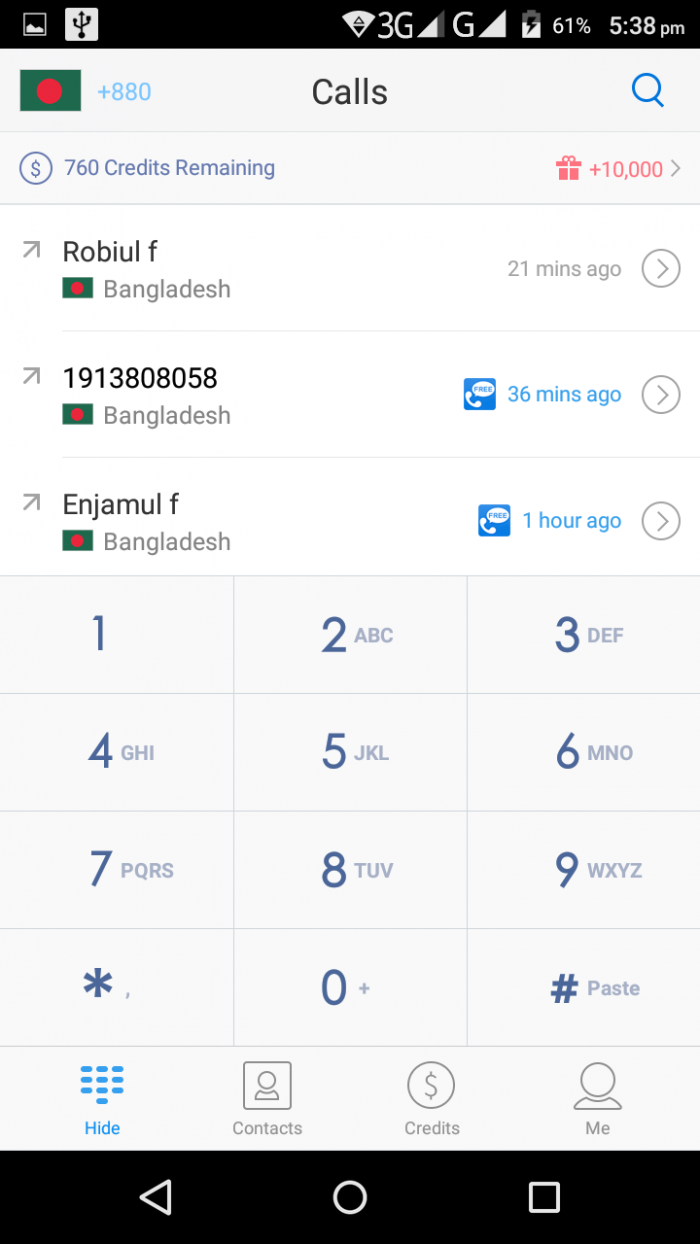Viewport: 700px width, 1244px height.
Task: Switch to the Me tab
Action: (597, 1098)
